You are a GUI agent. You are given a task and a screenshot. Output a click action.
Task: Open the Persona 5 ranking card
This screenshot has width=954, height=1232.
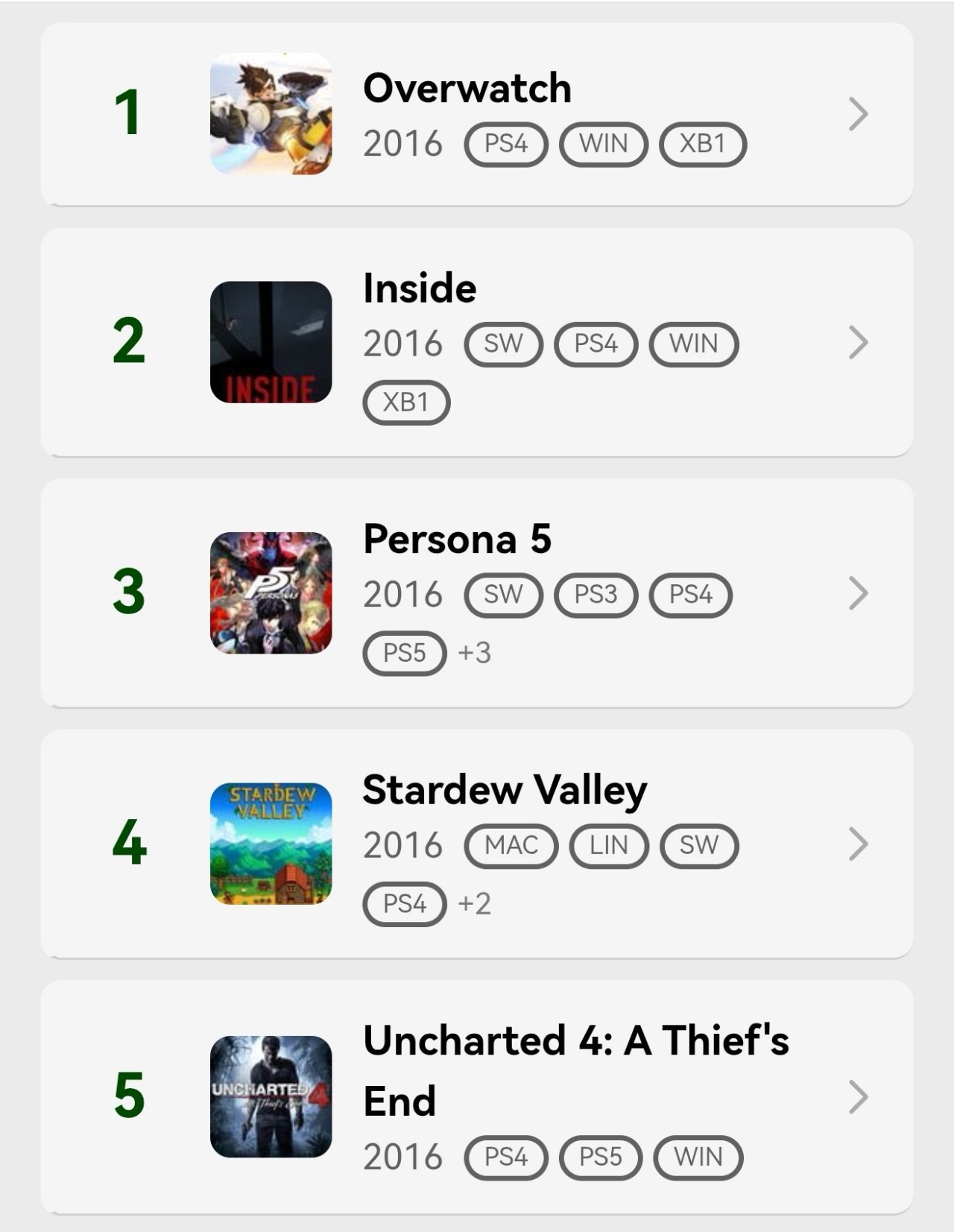click(x=457, y=539)
